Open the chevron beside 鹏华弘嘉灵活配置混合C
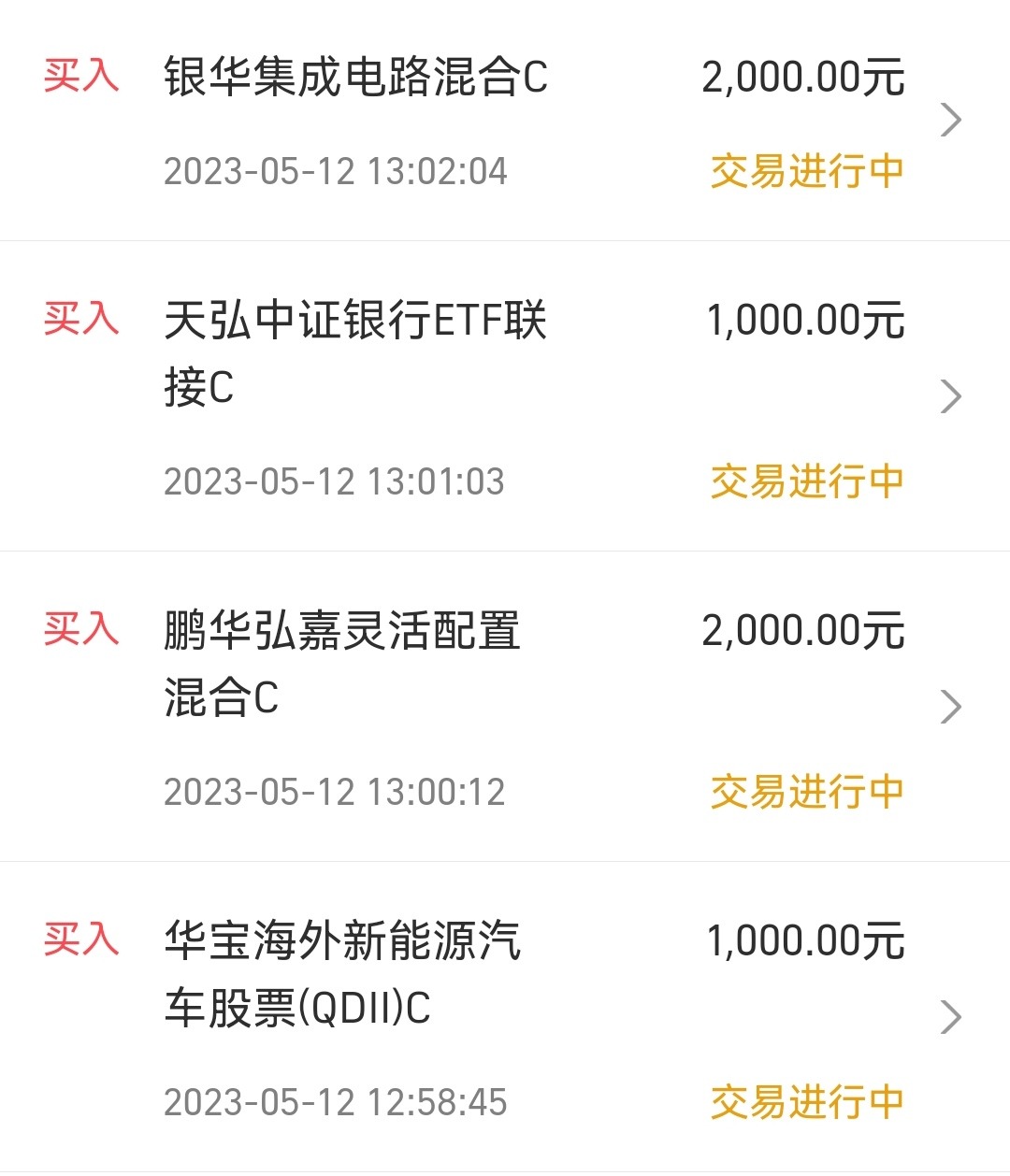Viewport: 1010px width, 1176px height. 952,709
